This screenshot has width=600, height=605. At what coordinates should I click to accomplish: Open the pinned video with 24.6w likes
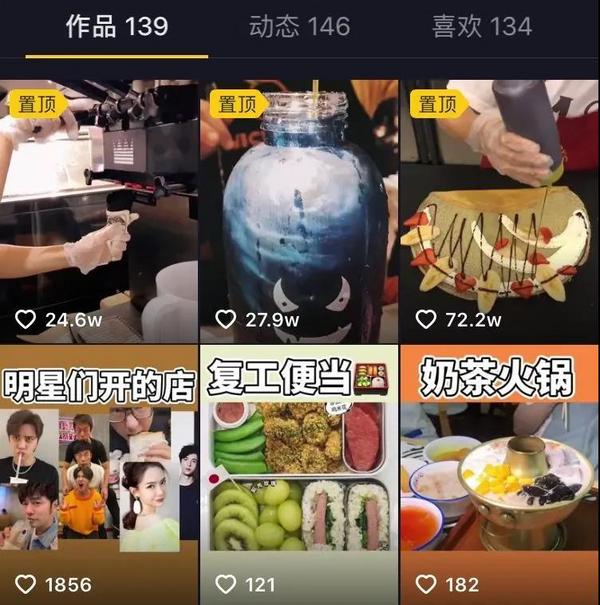coord(98,210)
